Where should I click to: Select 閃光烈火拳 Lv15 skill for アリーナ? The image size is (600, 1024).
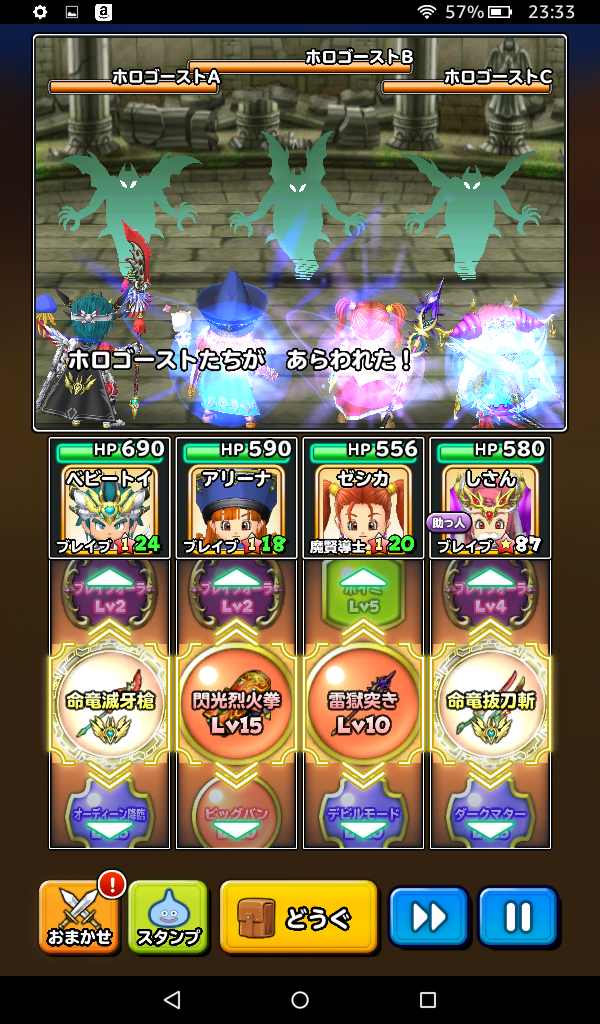236,705
